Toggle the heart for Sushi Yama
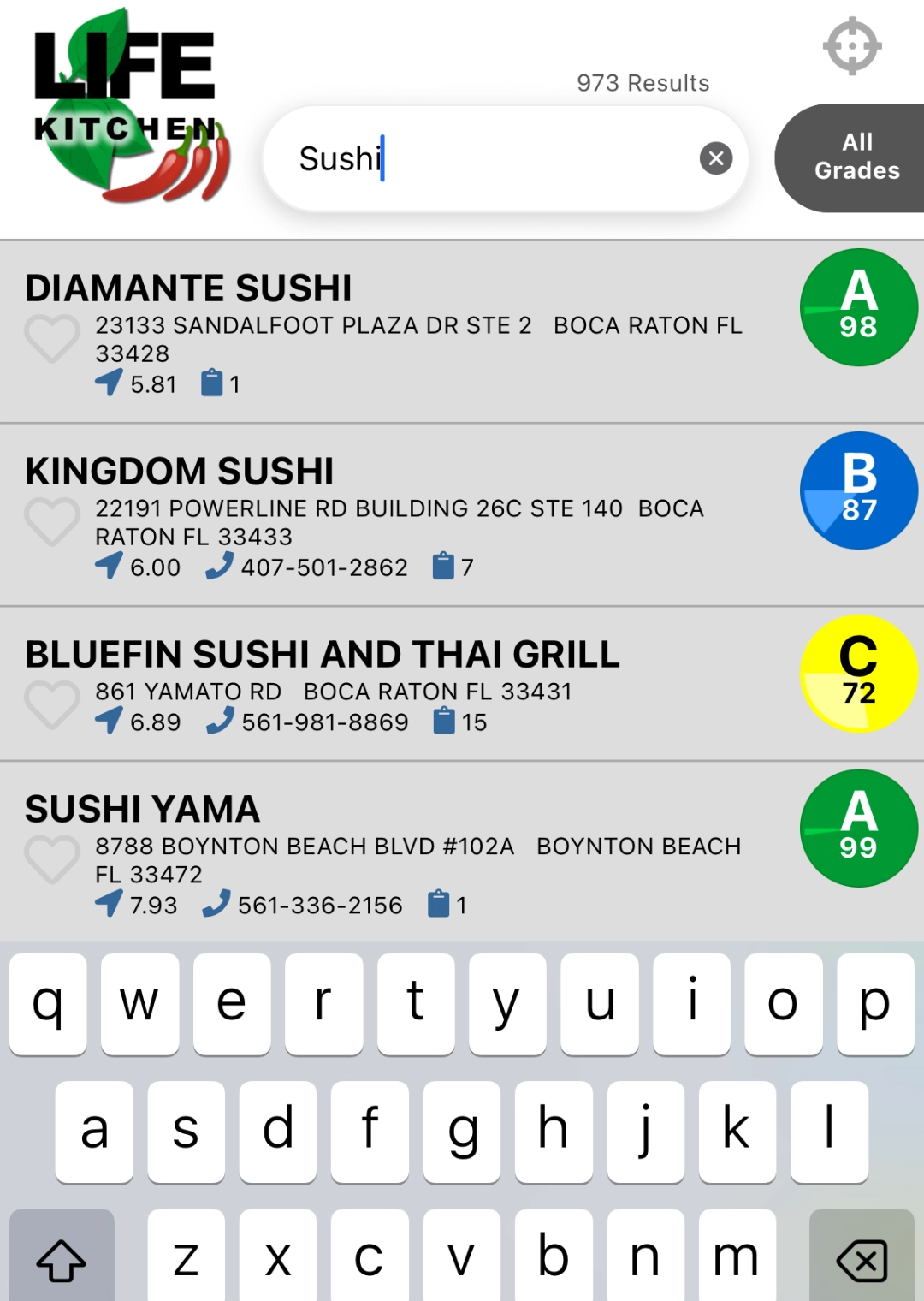 (53, 860)
